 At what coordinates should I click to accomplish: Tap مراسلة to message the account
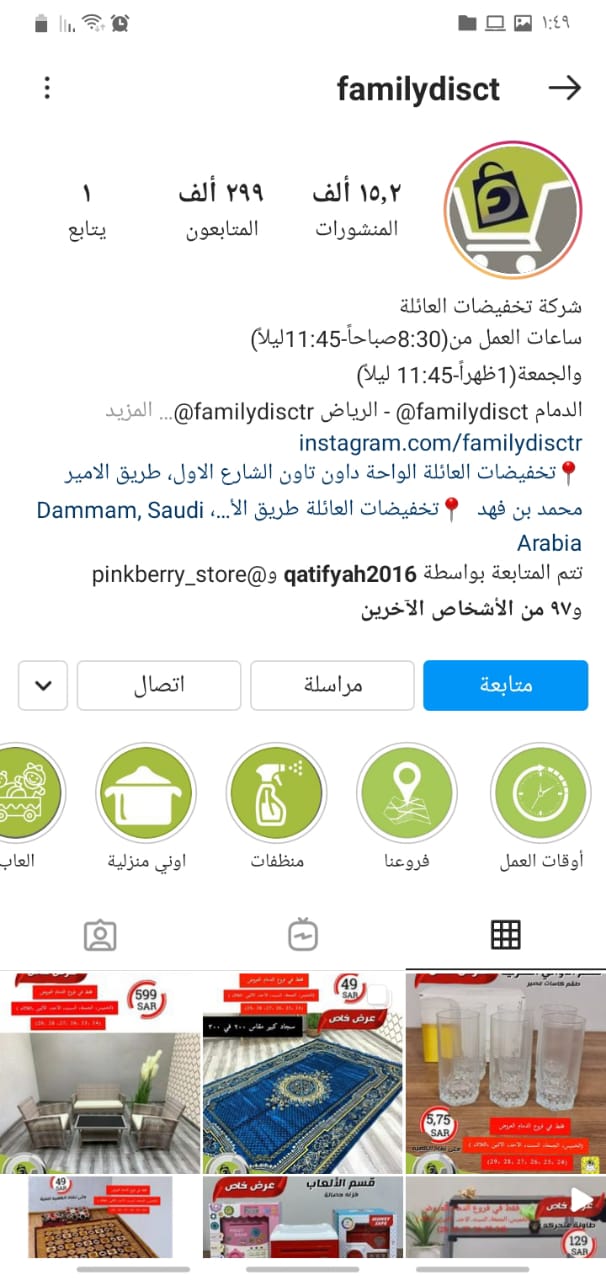pos(332,685)
